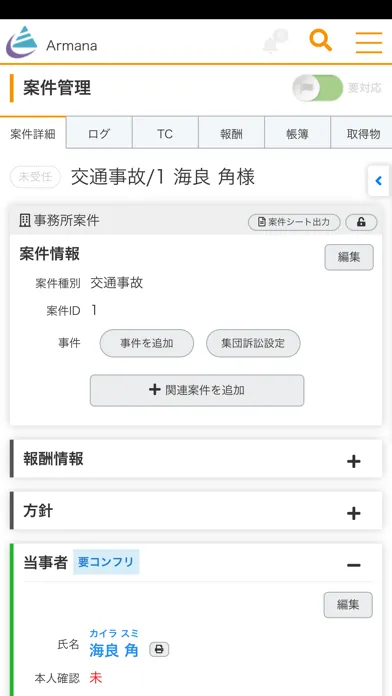Edit the 案件情報 section
392x696 pixels.
[349, 257]
